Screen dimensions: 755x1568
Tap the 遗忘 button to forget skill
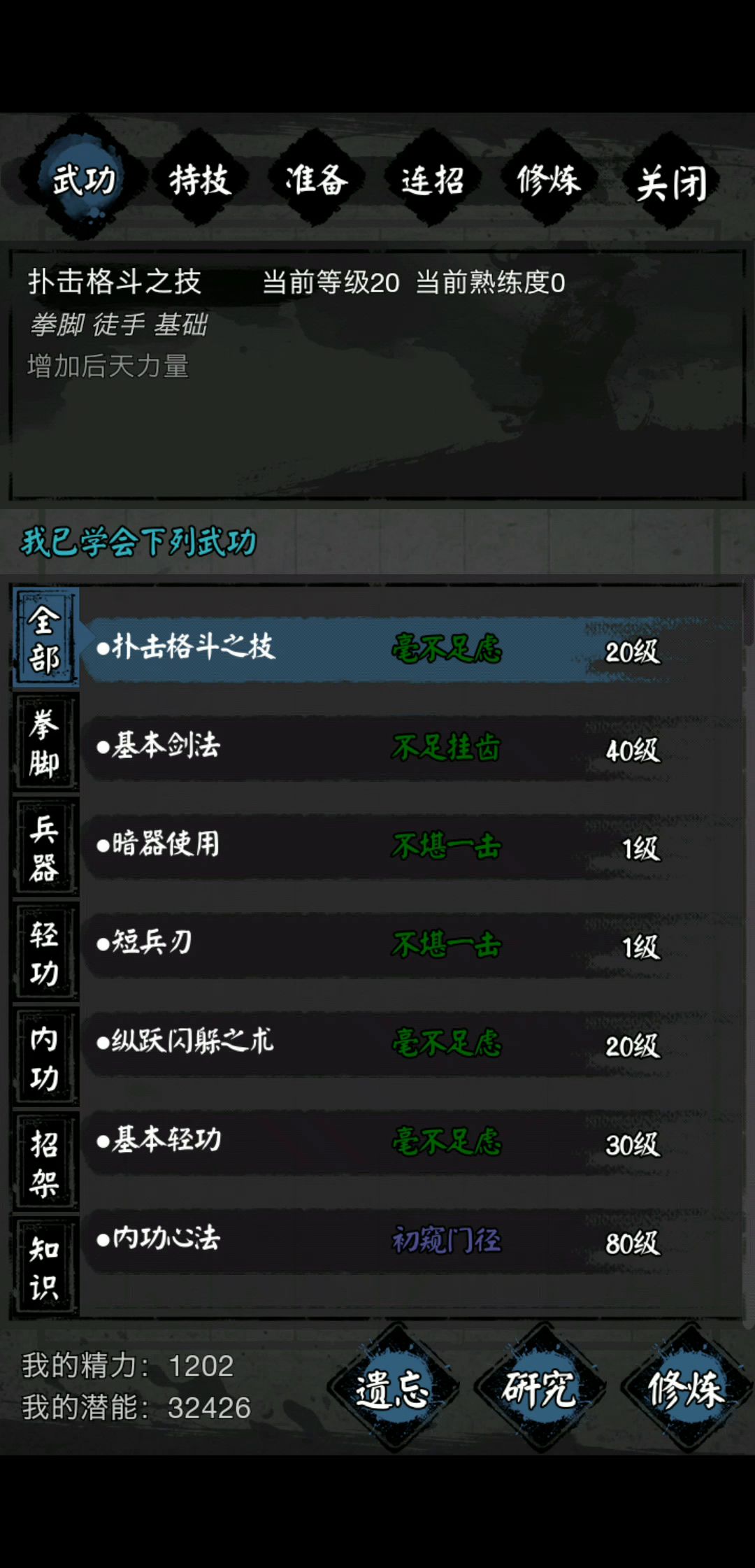(392, 1388)
